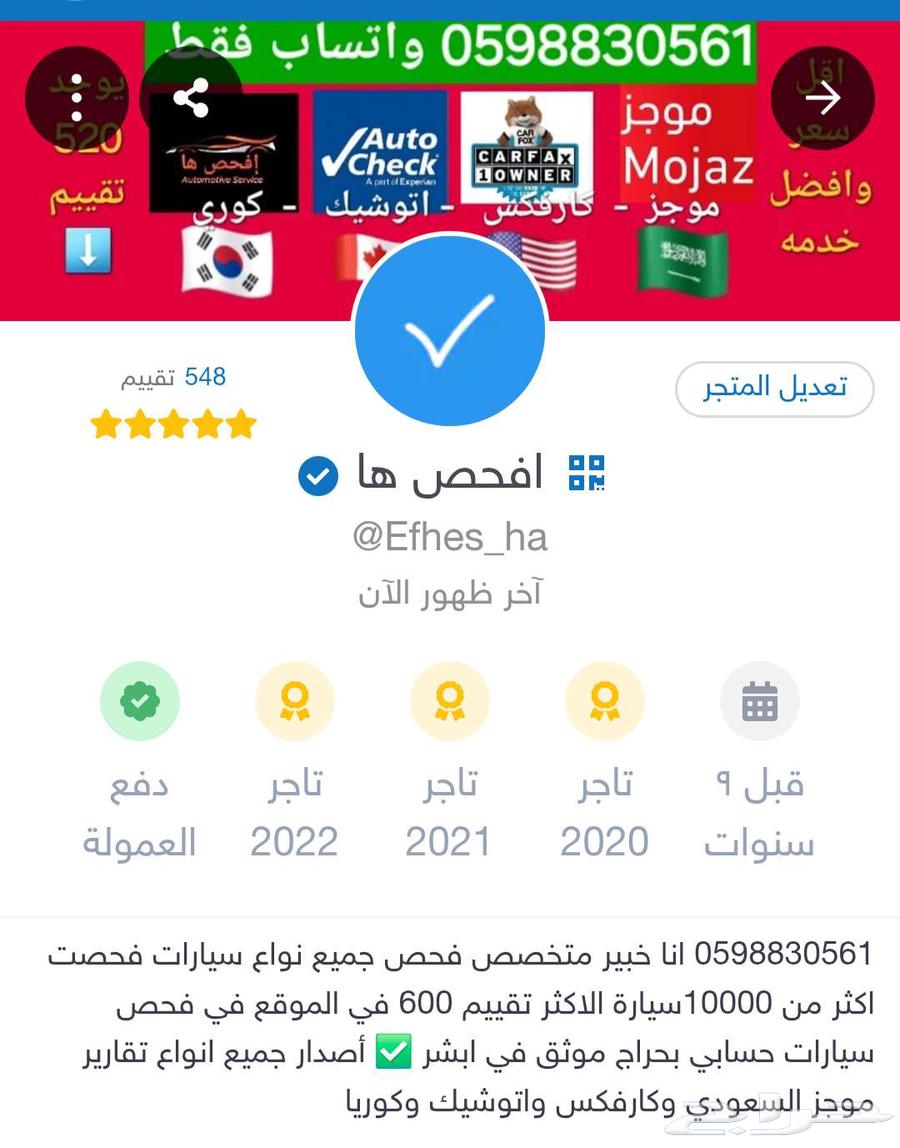Select the تاجر 2021 medal badge
Viewport: 900px width, 1148px height.
[449, 701]
